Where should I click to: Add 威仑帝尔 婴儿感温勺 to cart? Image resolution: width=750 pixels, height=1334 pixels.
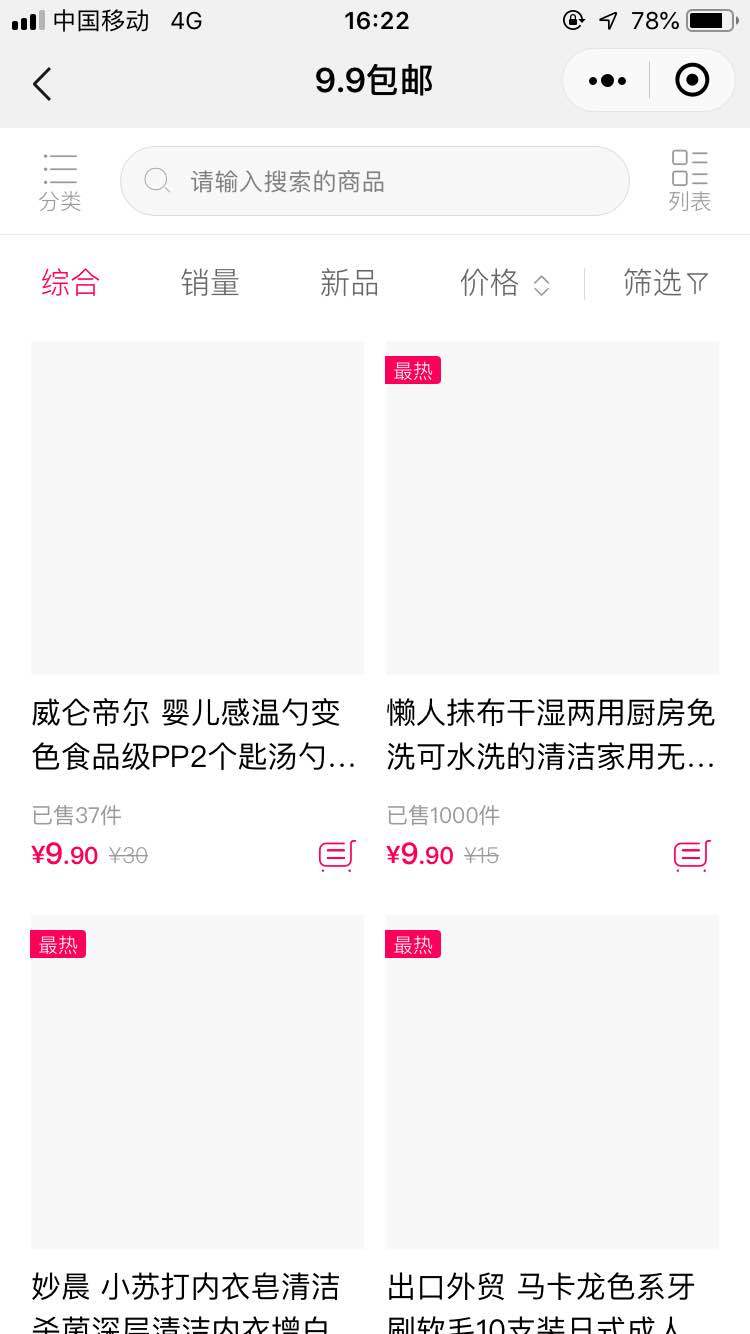tap(337, 855)
